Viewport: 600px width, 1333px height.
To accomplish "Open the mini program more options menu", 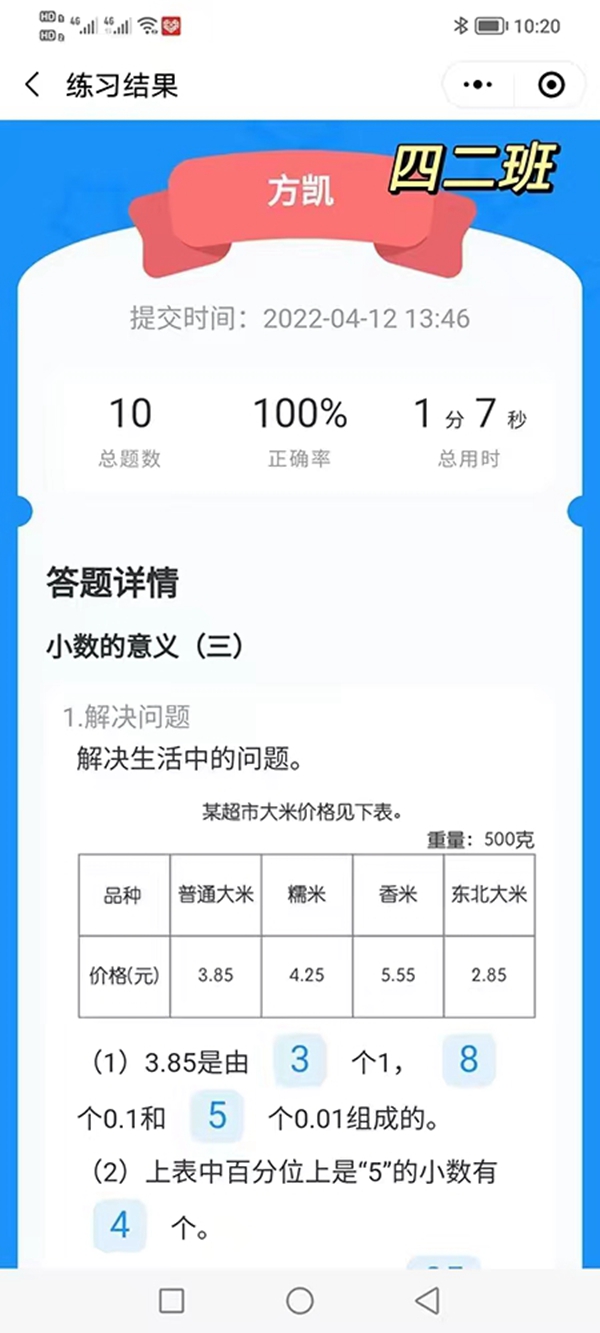I will coord(481,85).
